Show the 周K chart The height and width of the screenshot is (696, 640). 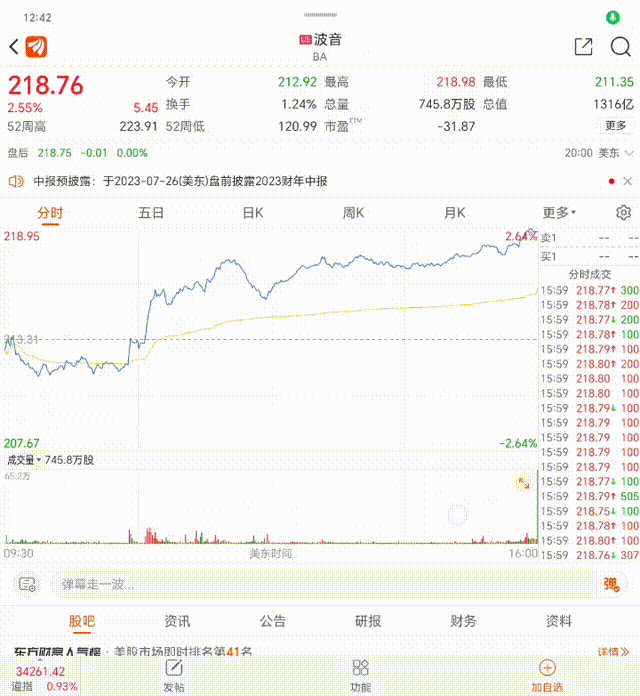coord(353,213)
